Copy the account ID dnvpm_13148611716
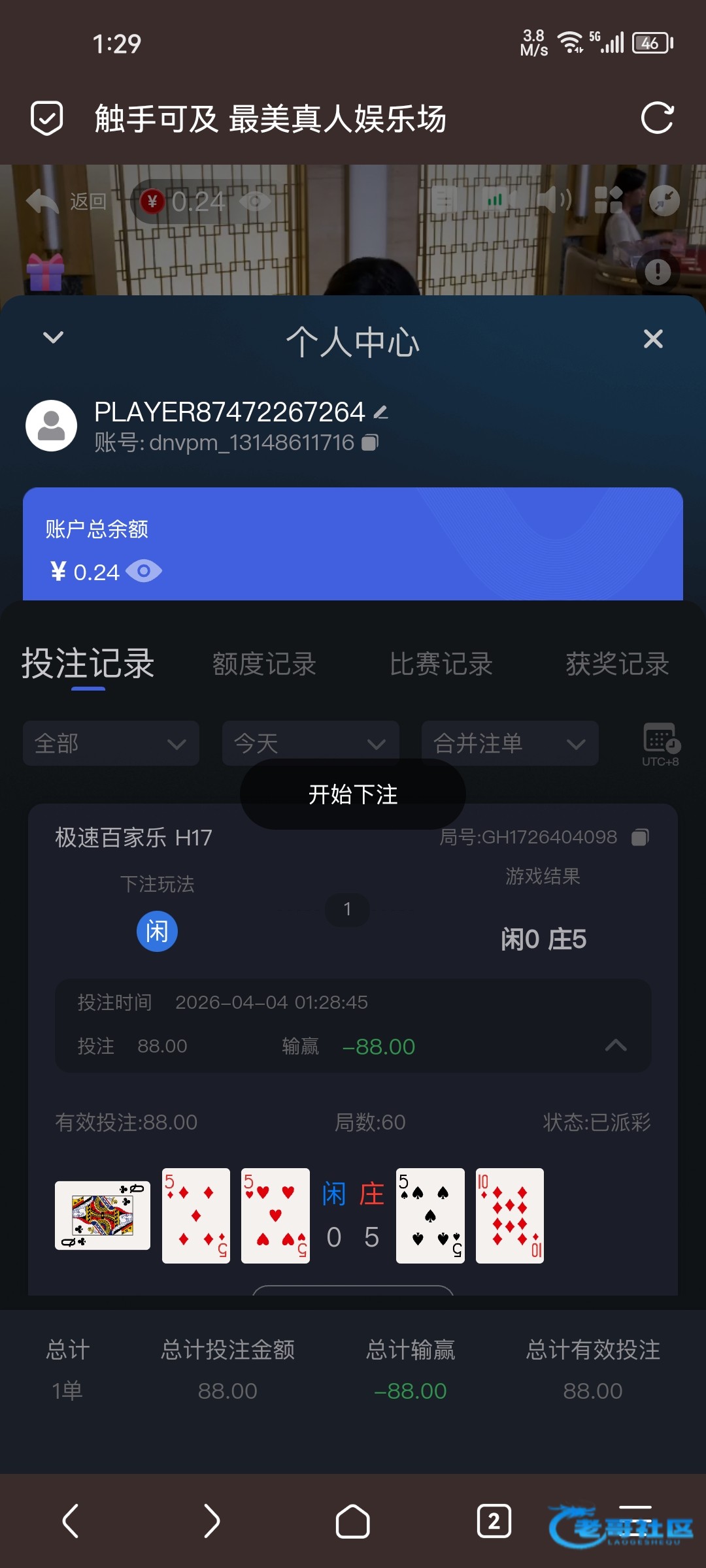This screenshot has height=1568, width=706. tap(370, 443)
